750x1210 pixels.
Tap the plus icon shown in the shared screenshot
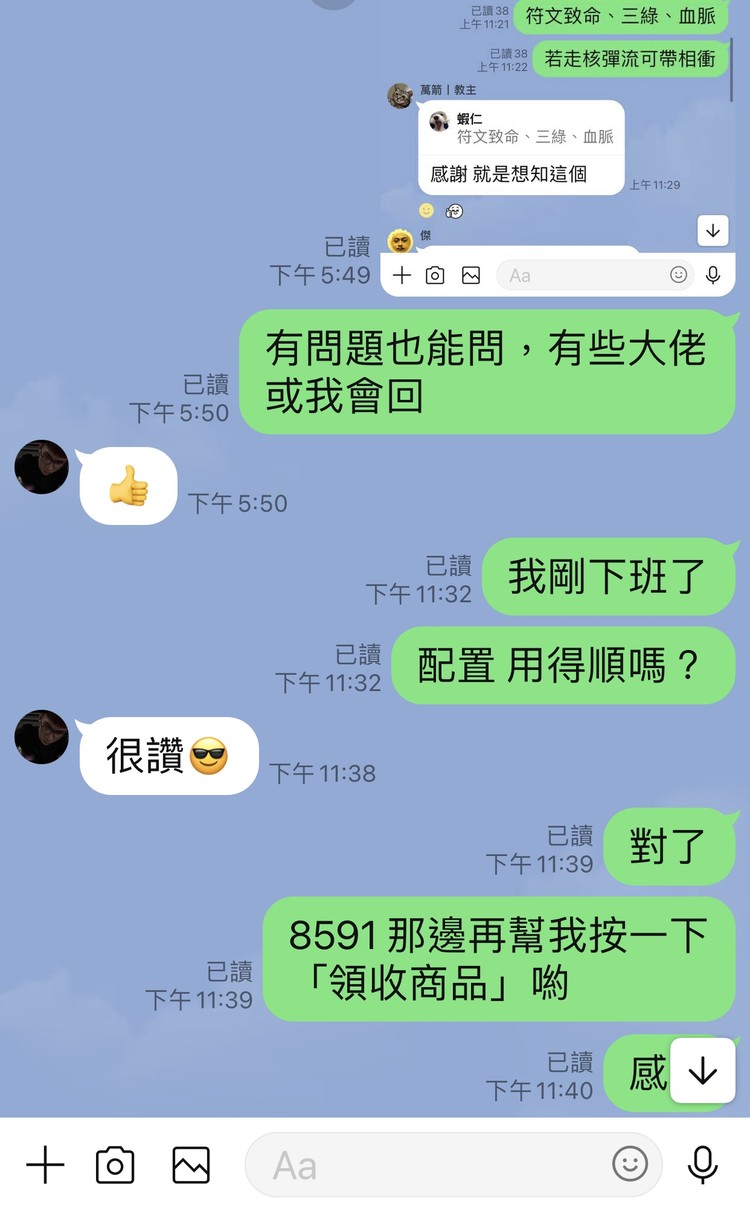(401, 274)
